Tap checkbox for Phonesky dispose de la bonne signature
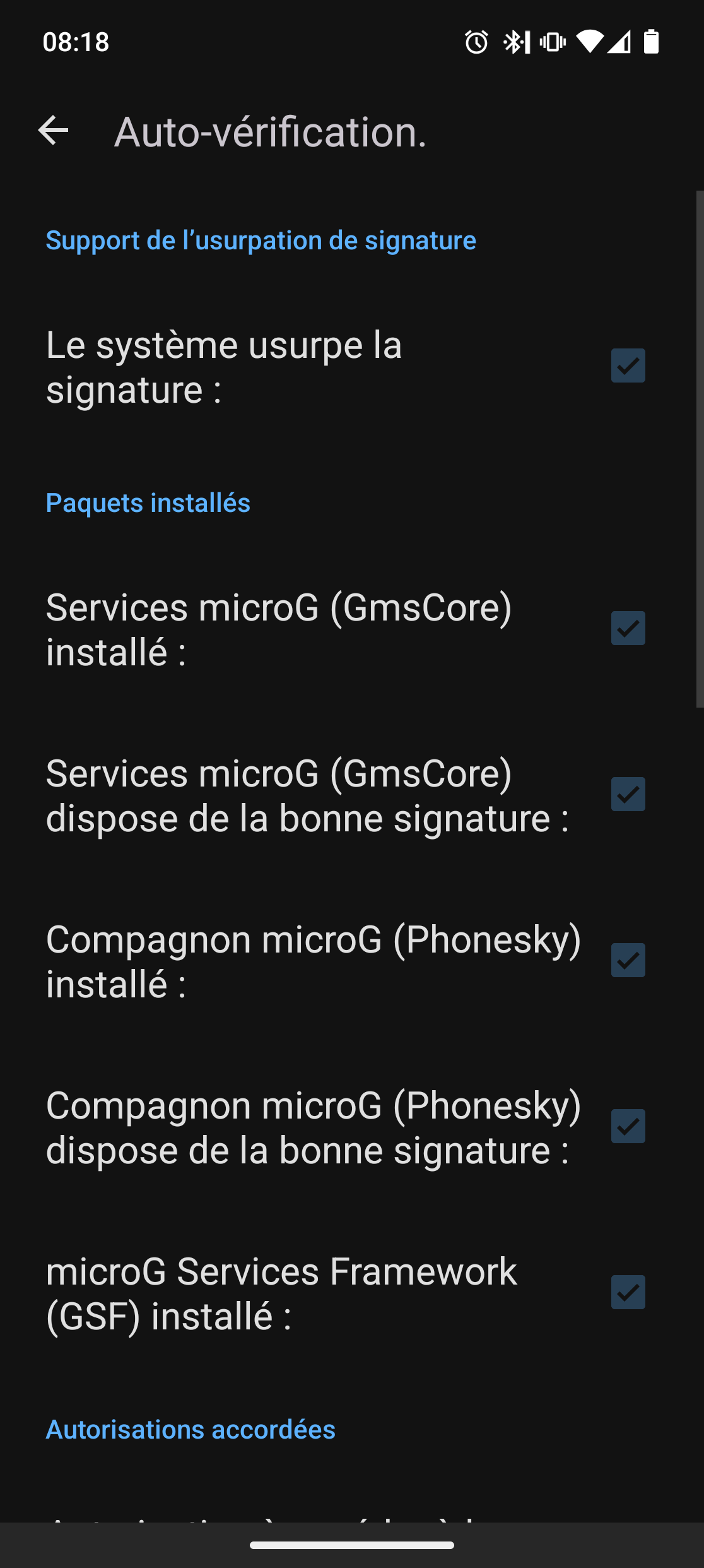The height and width of the screenshot is (1568, 704). 628,1126
